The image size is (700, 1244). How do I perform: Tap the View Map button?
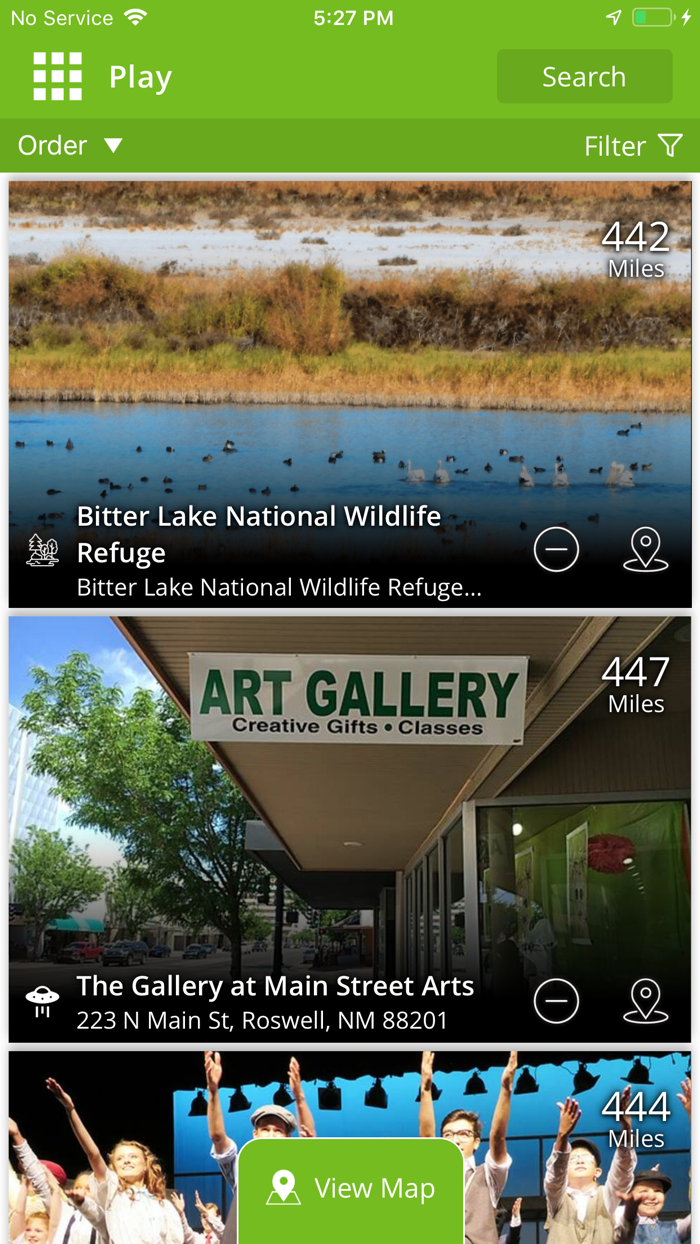coord(351,1189)
